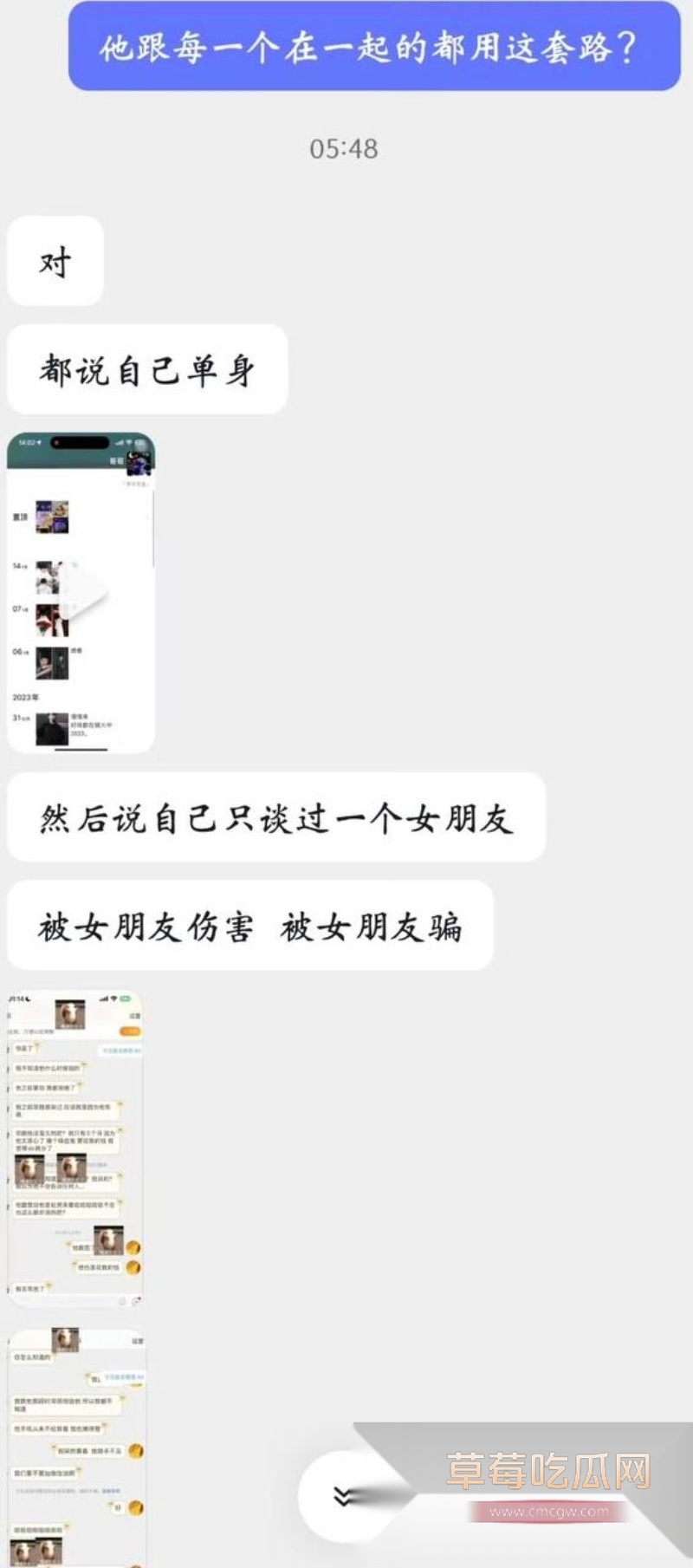The image size is (693, 1568).
Task: Tap the moon do-not-disturb icon in the status bar
Action: coord(27,999)
